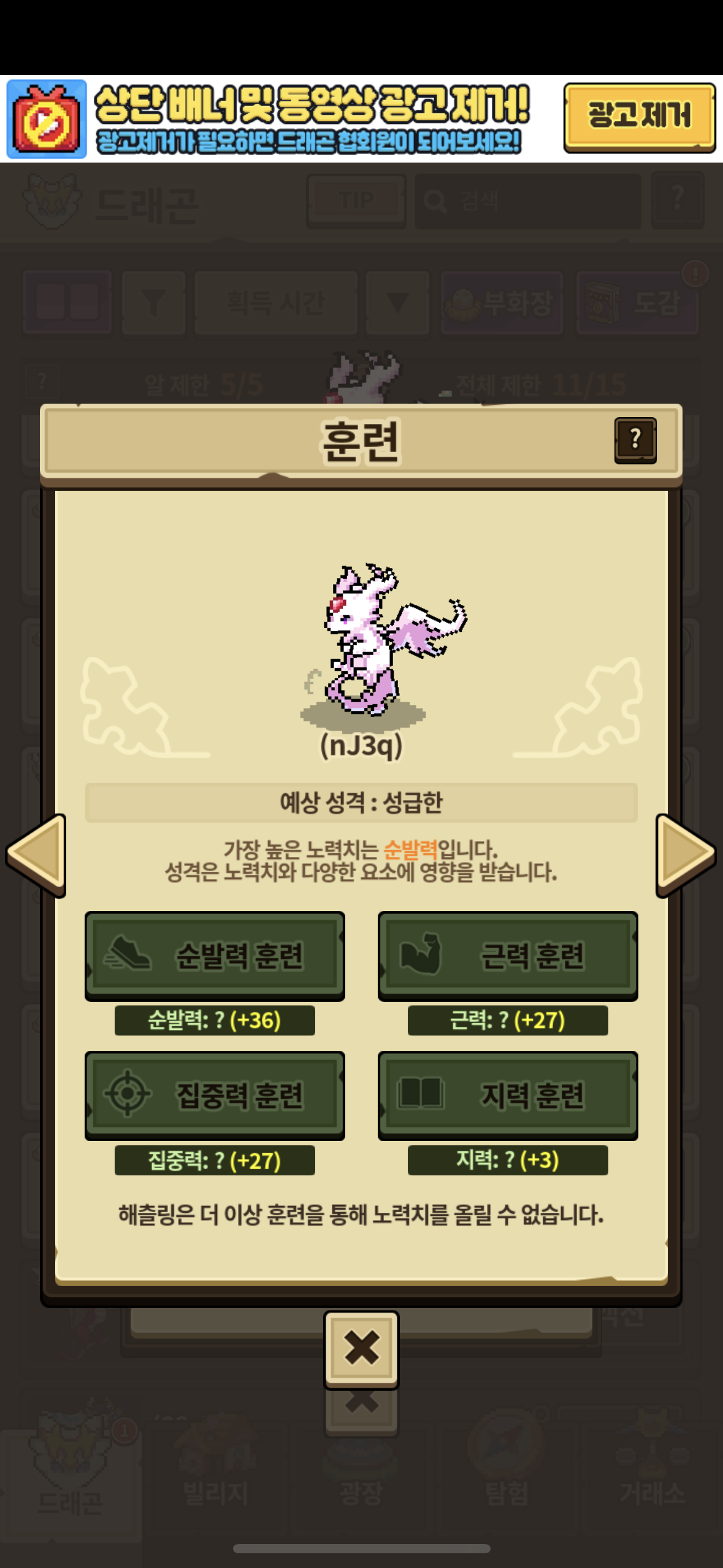Tap the 순발력 훈련 button
The height and width of the screenshot is (1568, 723).
[215, 955]
